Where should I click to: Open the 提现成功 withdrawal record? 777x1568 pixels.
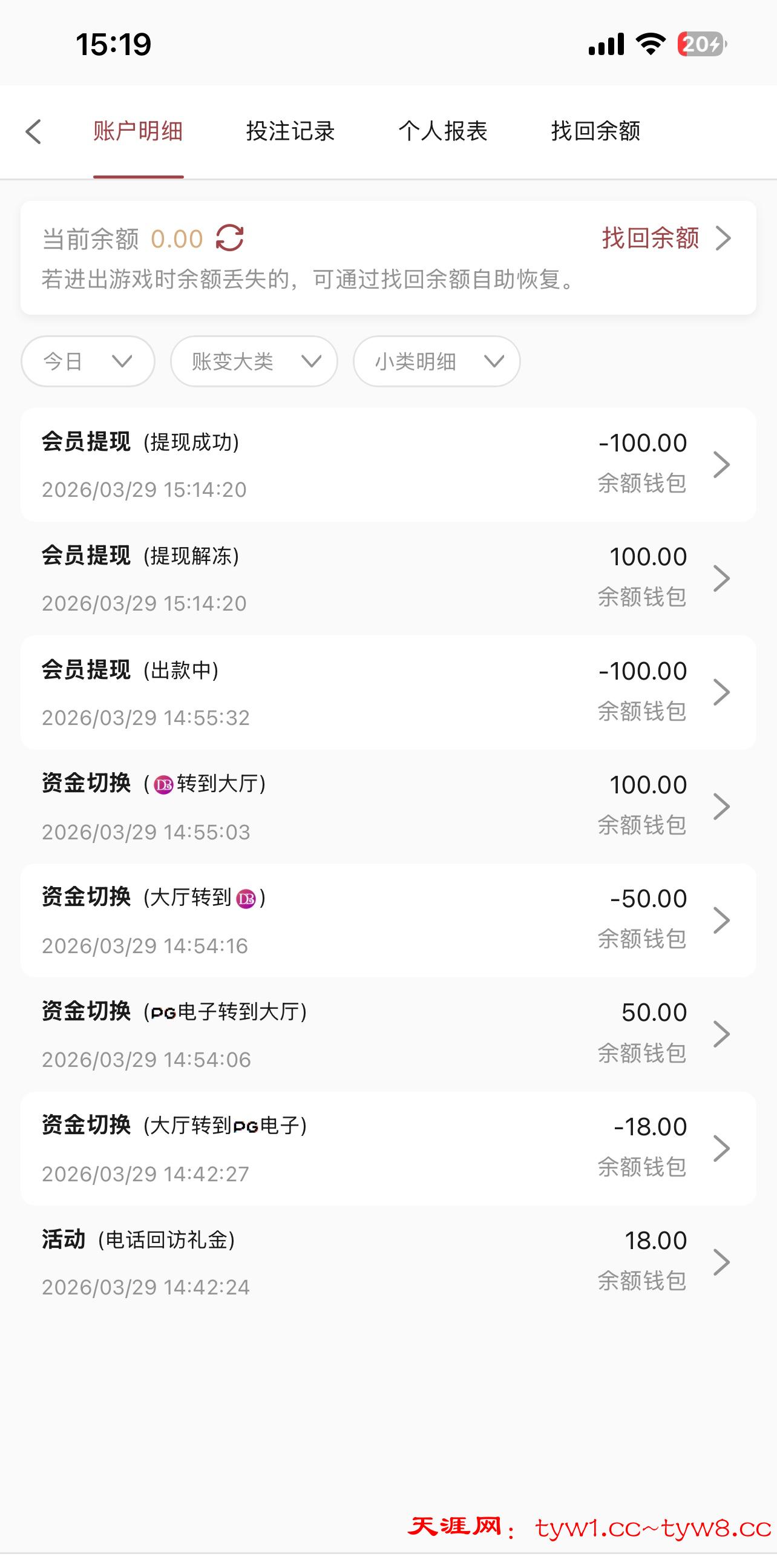click(388, 464)
